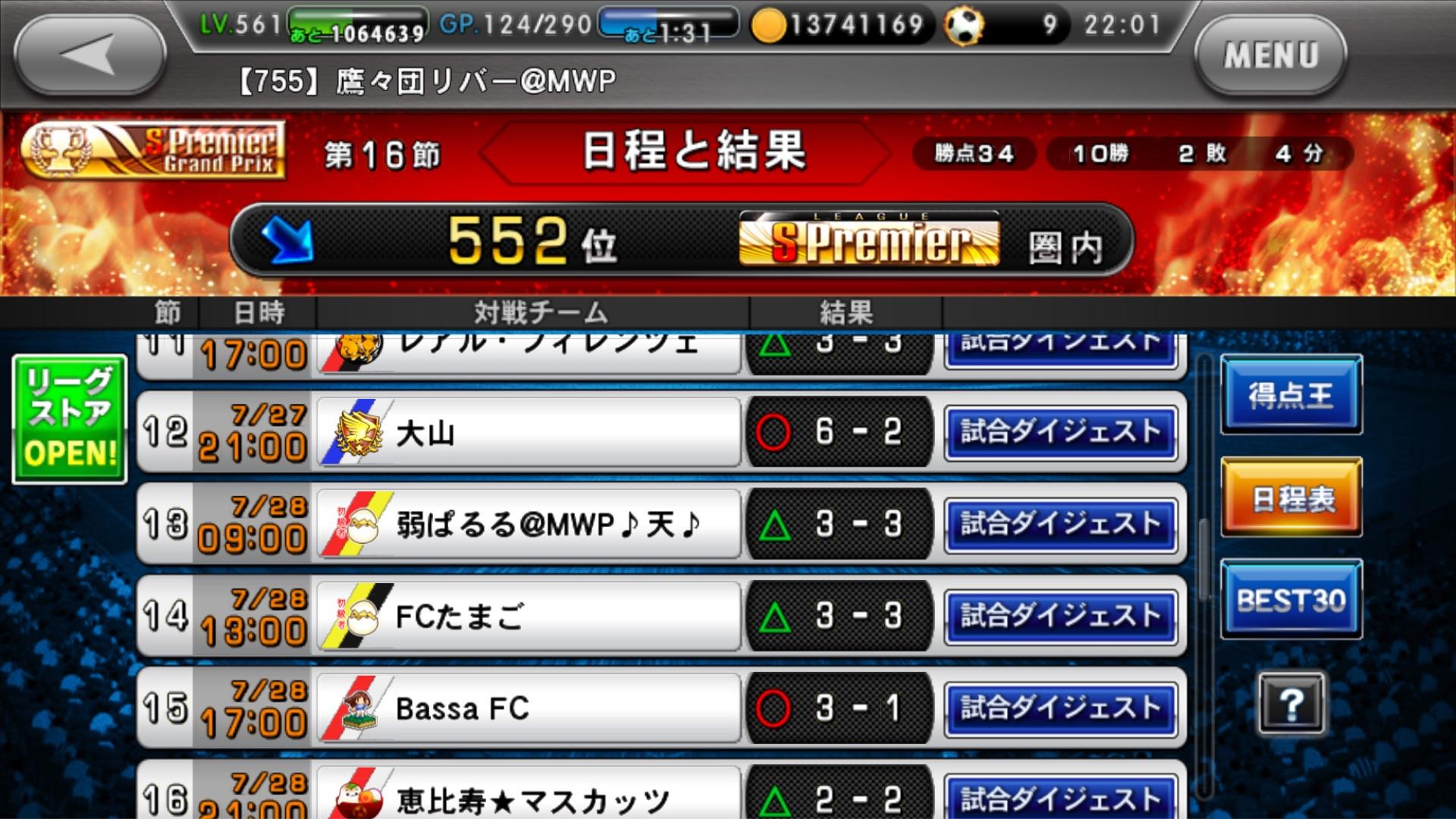
Task: View the BEST30 ranking
Action: coord(1291,600)
